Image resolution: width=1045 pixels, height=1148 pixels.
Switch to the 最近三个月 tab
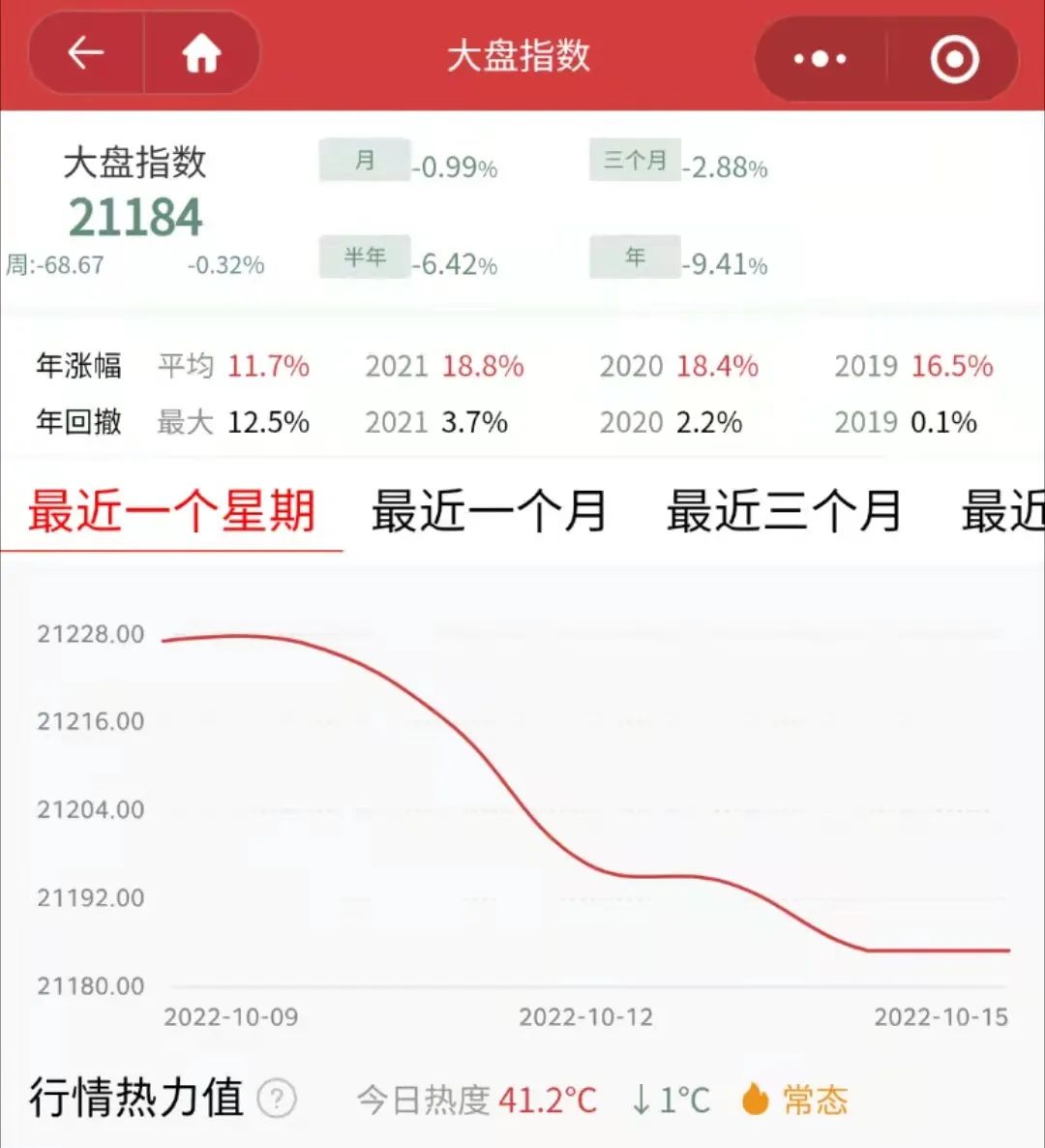pos(784,511)
